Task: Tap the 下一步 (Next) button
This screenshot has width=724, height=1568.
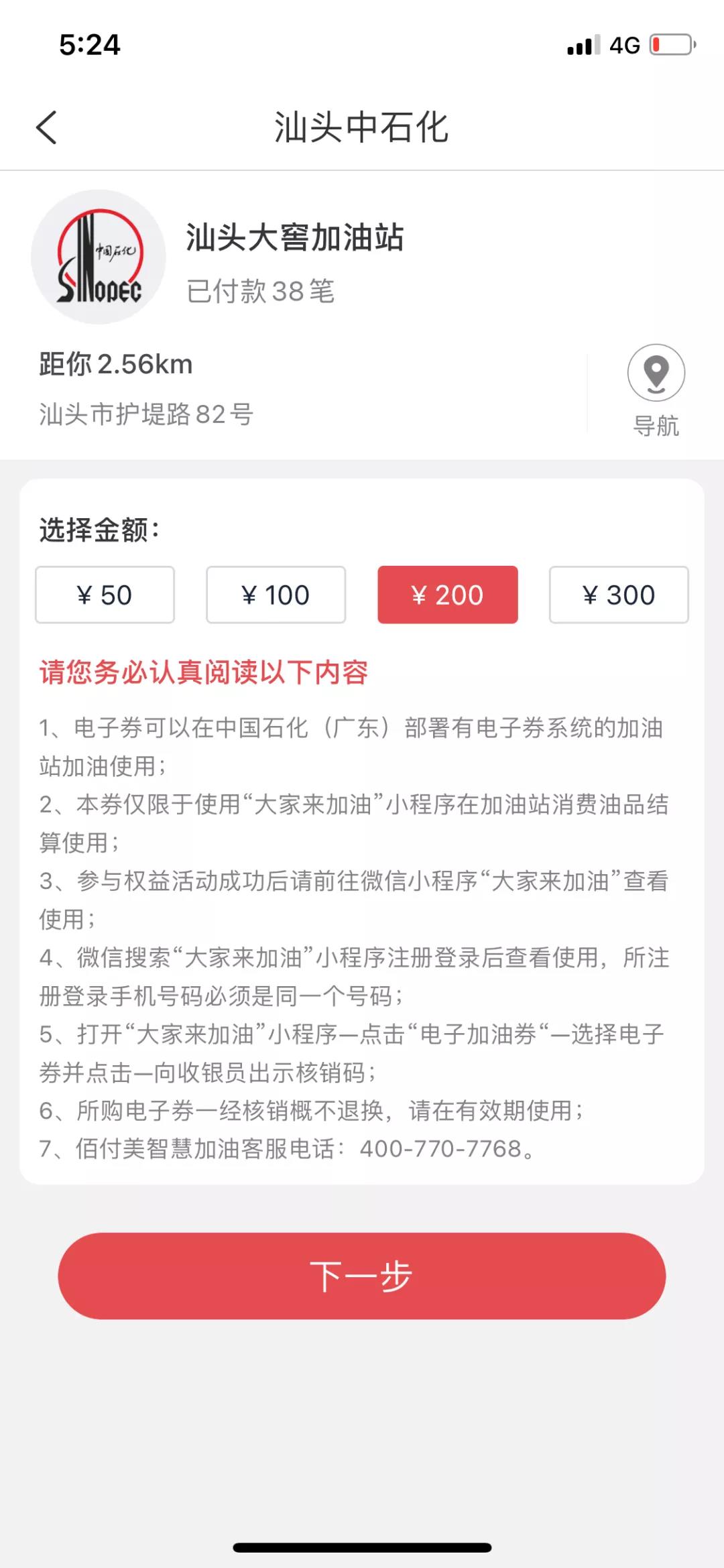Action: coord(361,1276)
